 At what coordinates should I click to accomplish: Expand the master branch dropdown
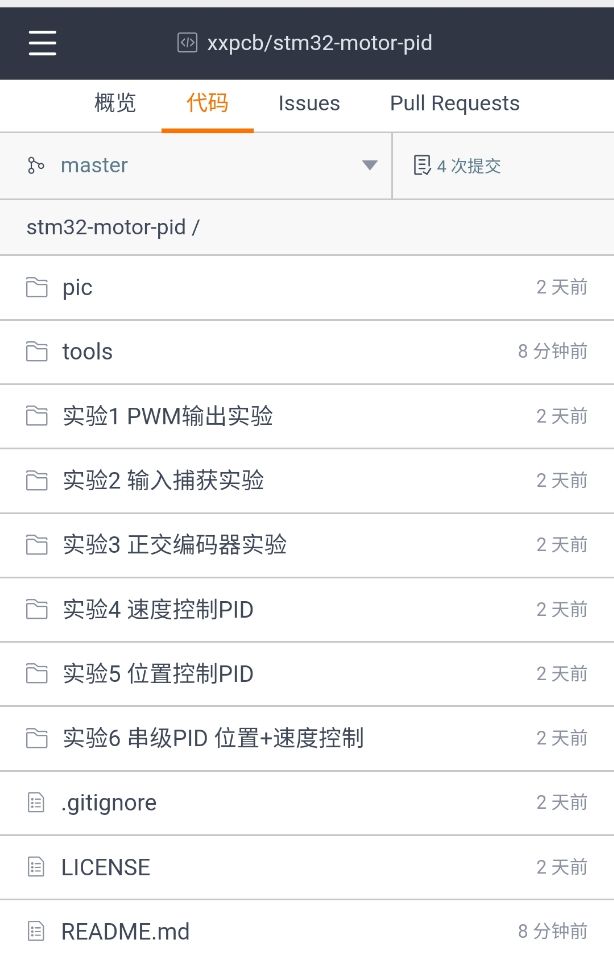pyautogui.click(x=200, y=165)
